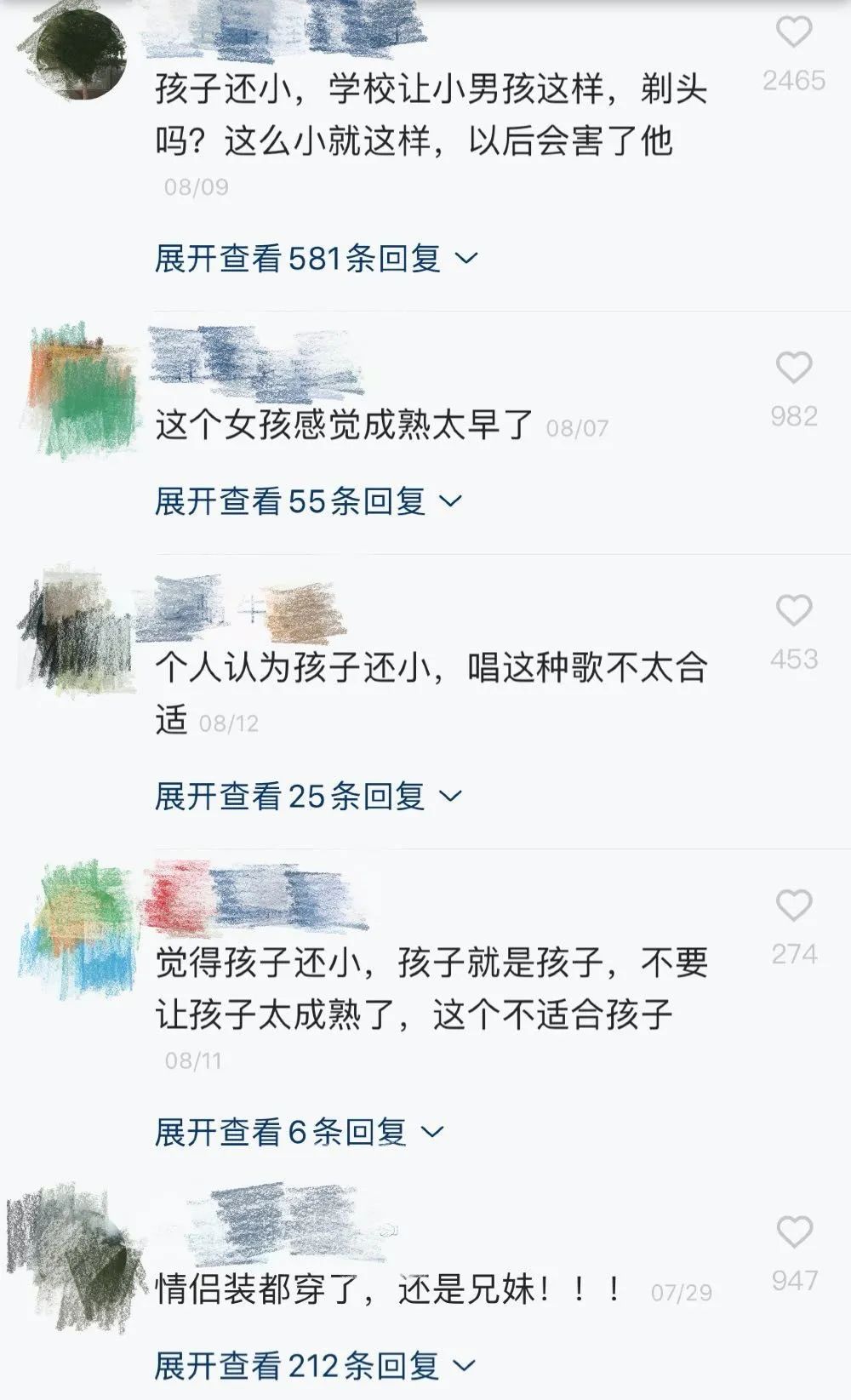
Task: Tap the 08/09 timestamp
Action: point(197,186)
